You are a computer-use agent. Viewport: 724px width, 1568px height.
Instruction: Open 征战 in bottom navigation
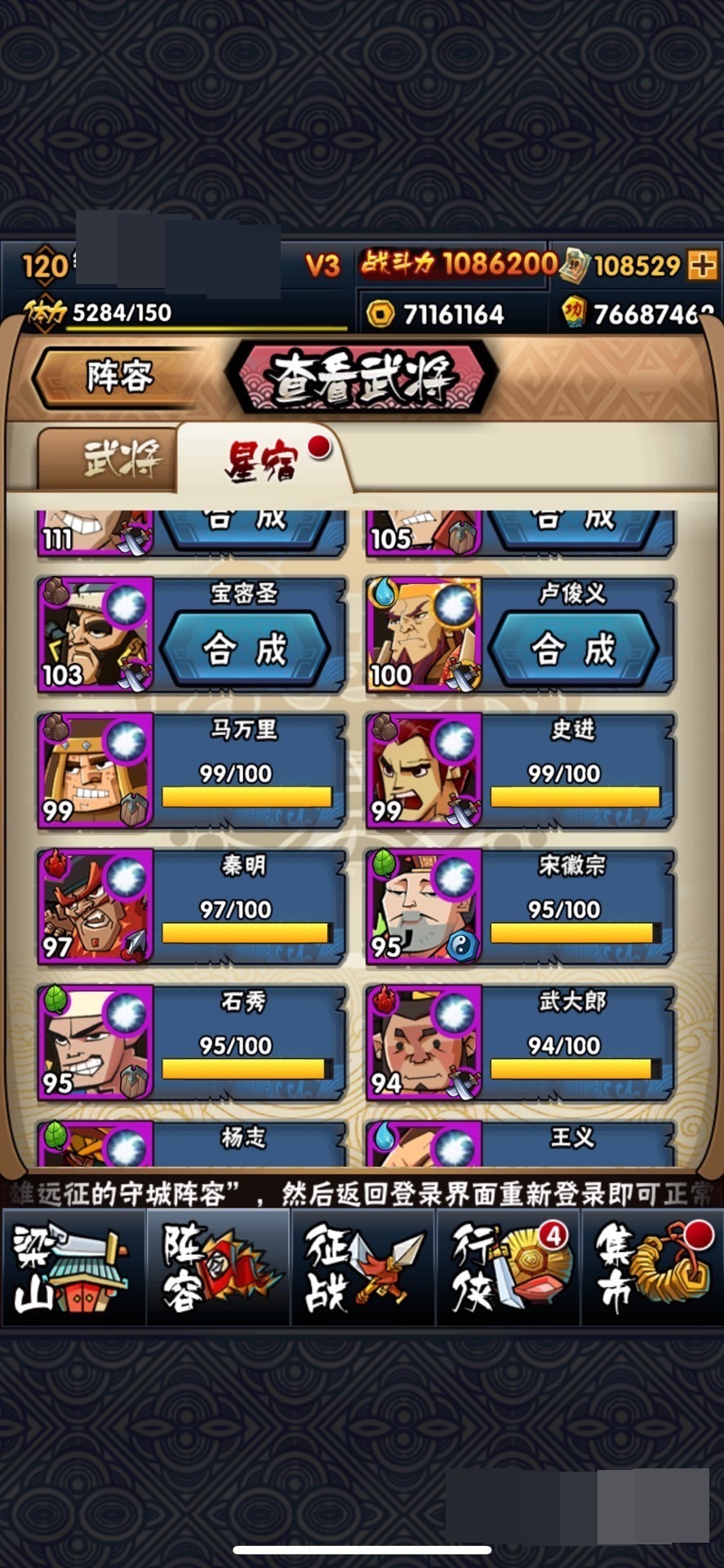pos(362,1267)
